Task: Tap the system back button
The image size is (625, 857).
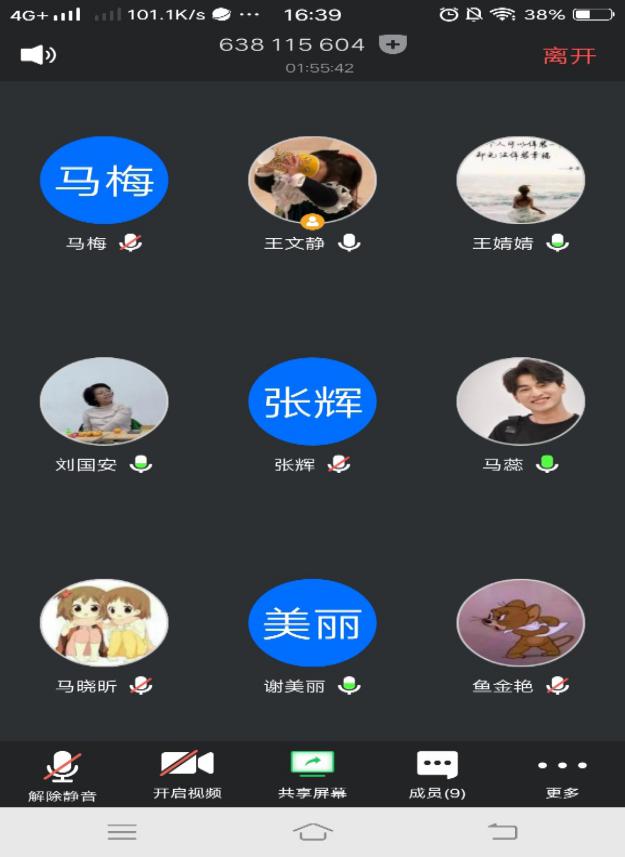Action: (502, 831)
